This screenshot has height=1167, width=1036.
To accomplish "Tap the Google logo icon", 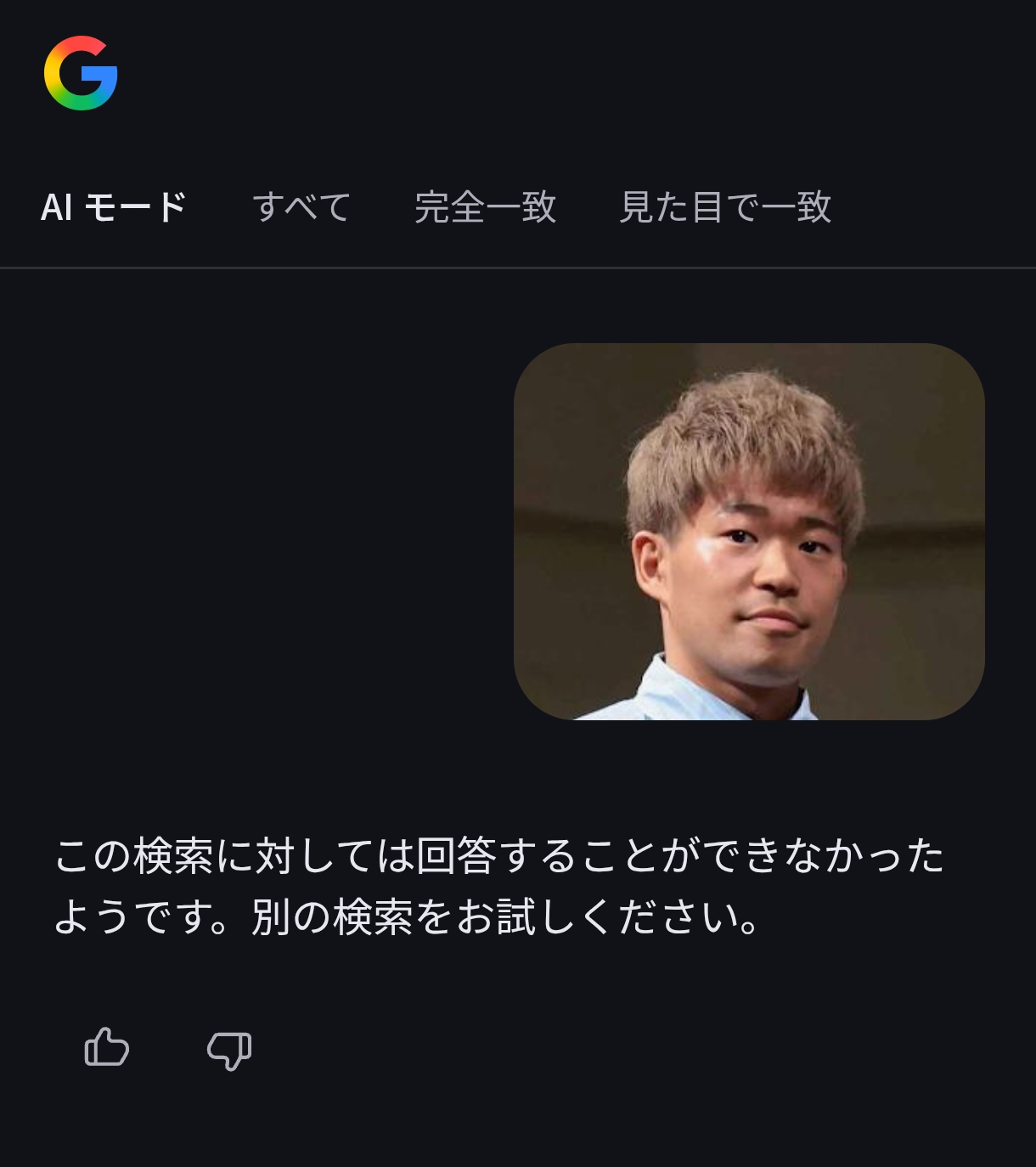I will (x=81, y=73).
